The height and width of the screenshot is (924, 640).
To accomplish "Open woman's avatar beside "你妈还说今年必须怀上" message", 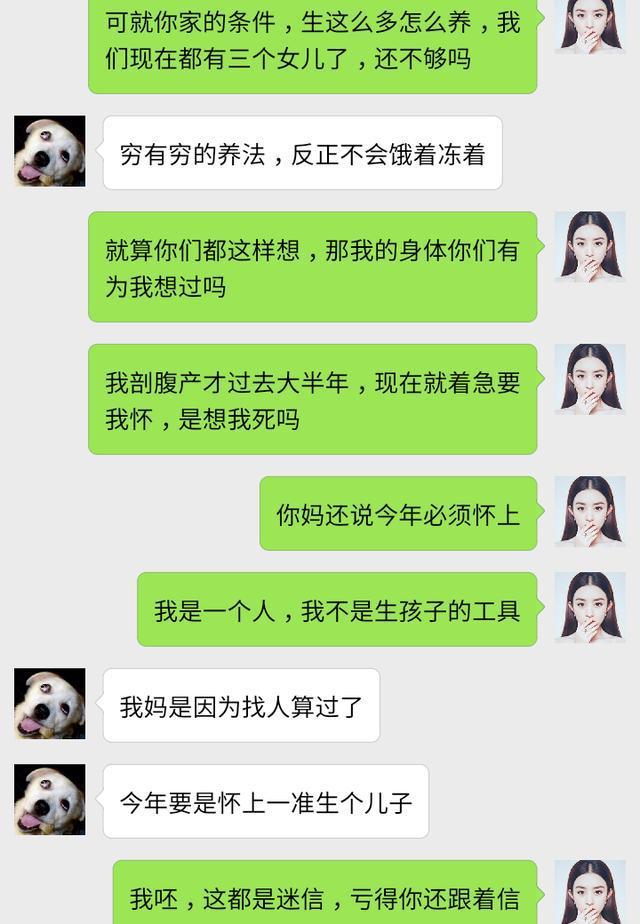I will [590, 511].
